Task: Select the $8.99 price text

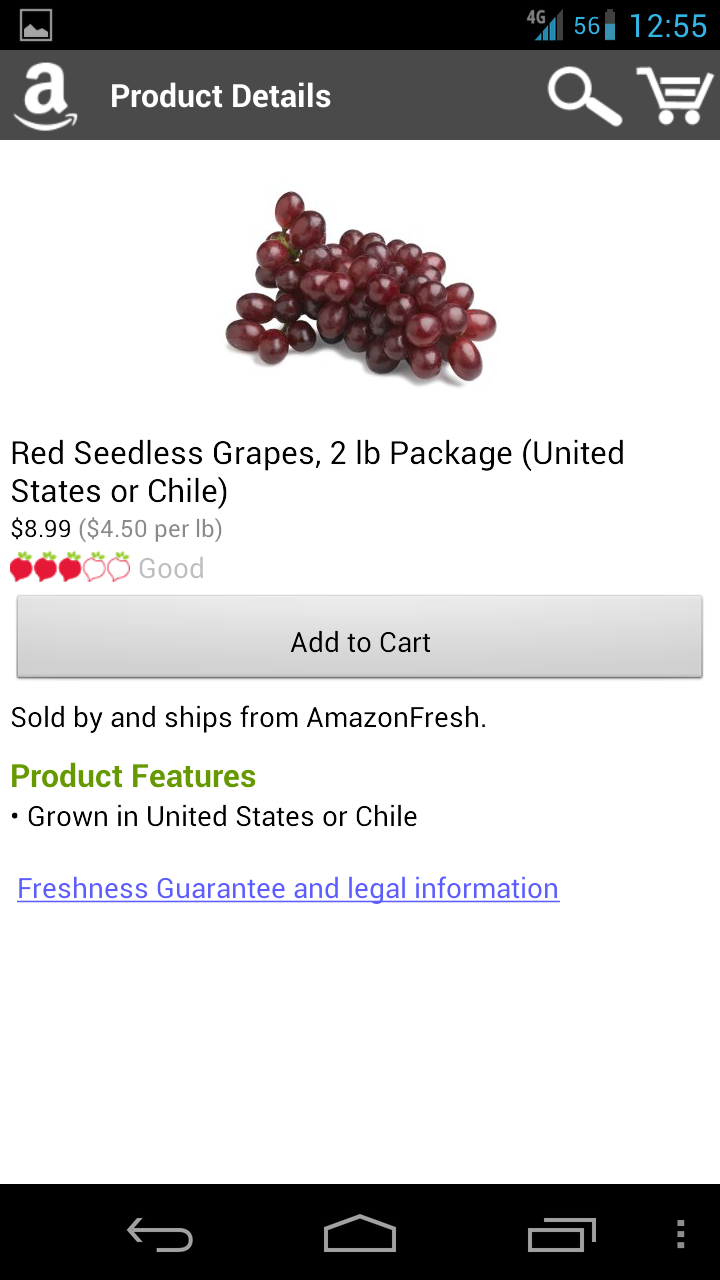Action: 41,528
